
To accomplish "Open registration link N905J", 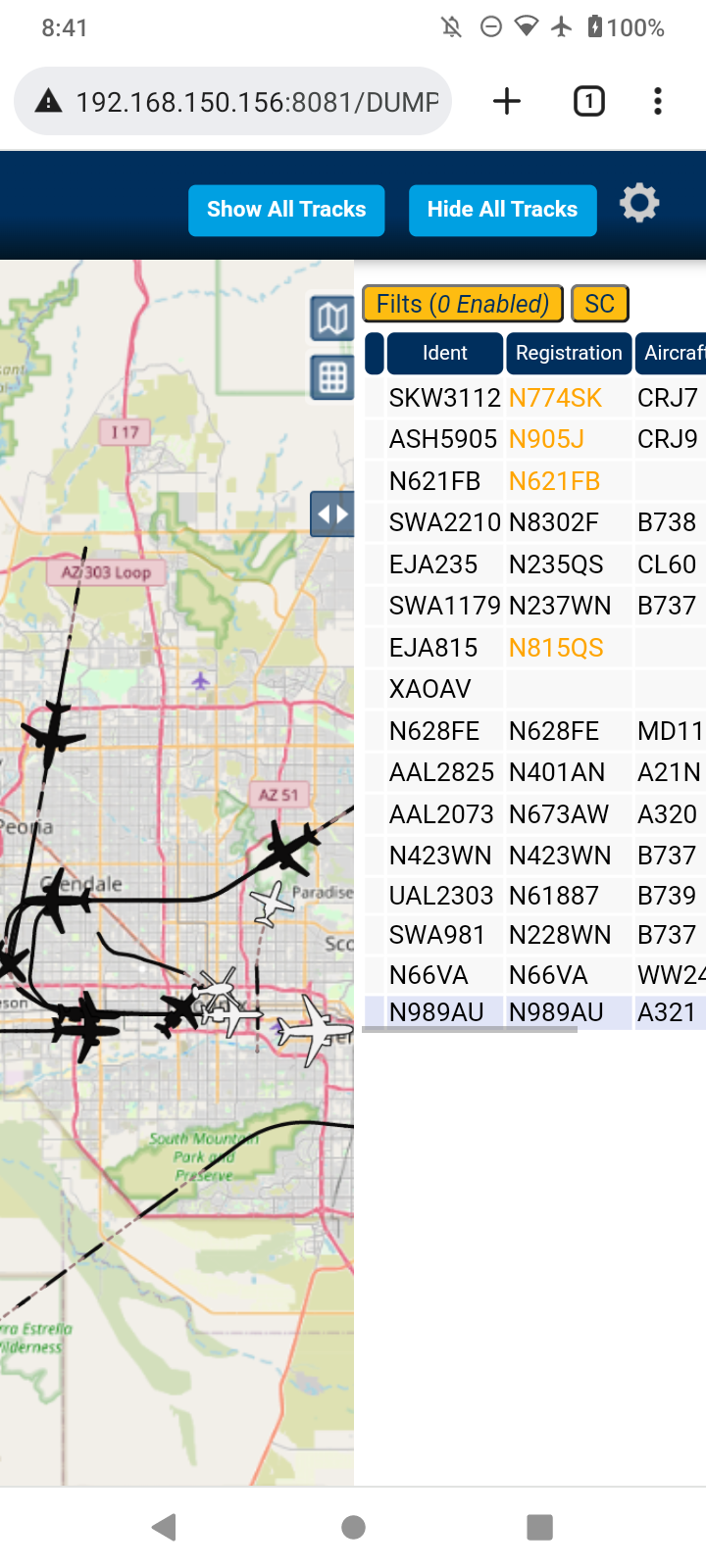I will point(546,439).
